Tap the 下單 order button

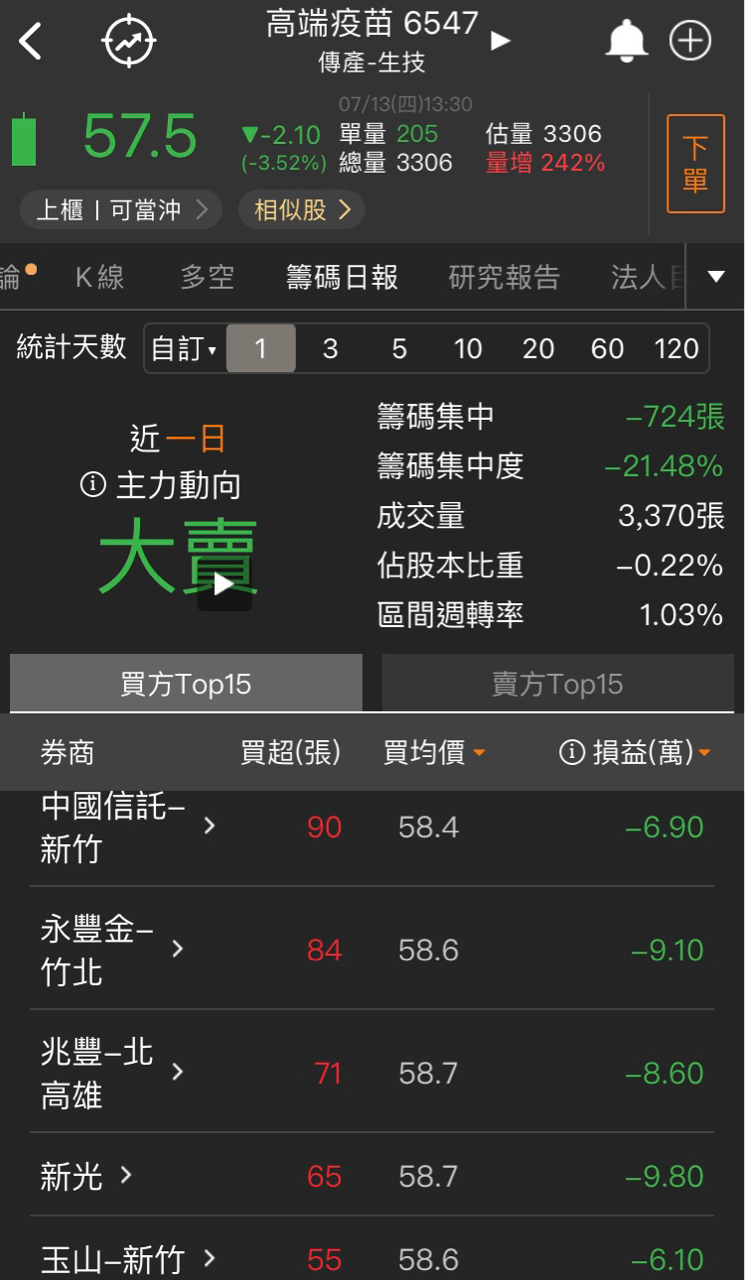pos(695,164)
